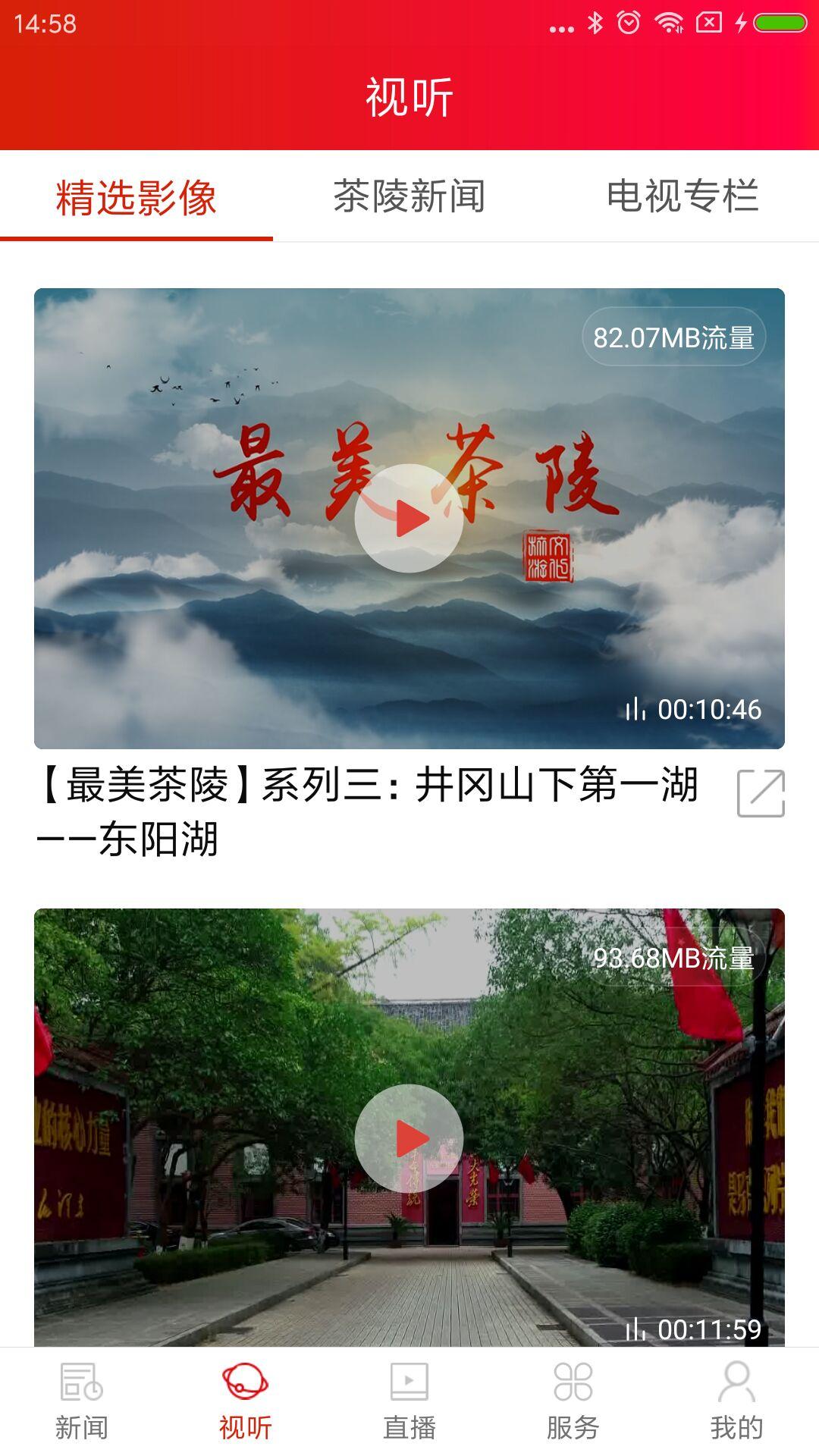
Task: Open the share icon next to 东阳湖 video title
Action: pyautogui.click(x=762, y=794)
